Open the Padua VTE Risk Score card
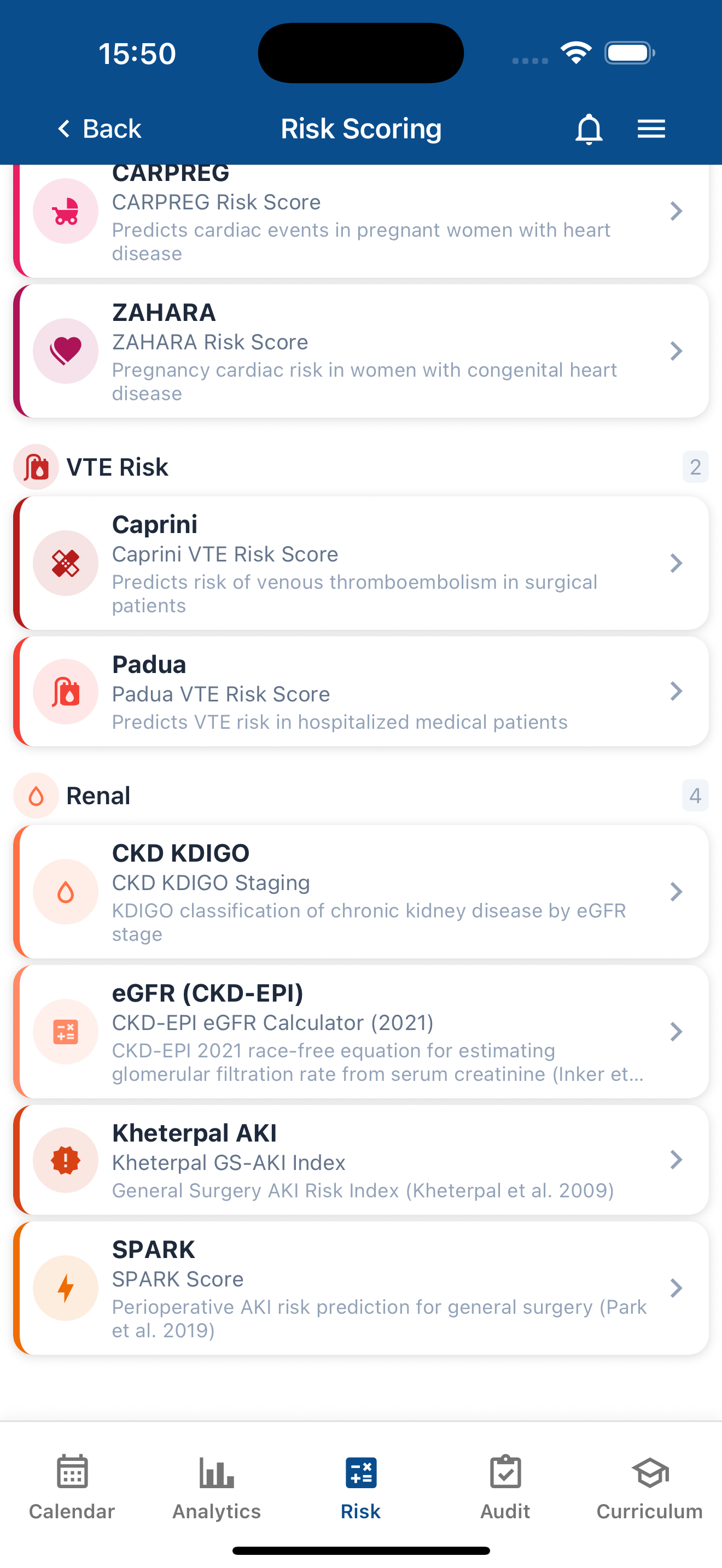 tap(361, 691)
